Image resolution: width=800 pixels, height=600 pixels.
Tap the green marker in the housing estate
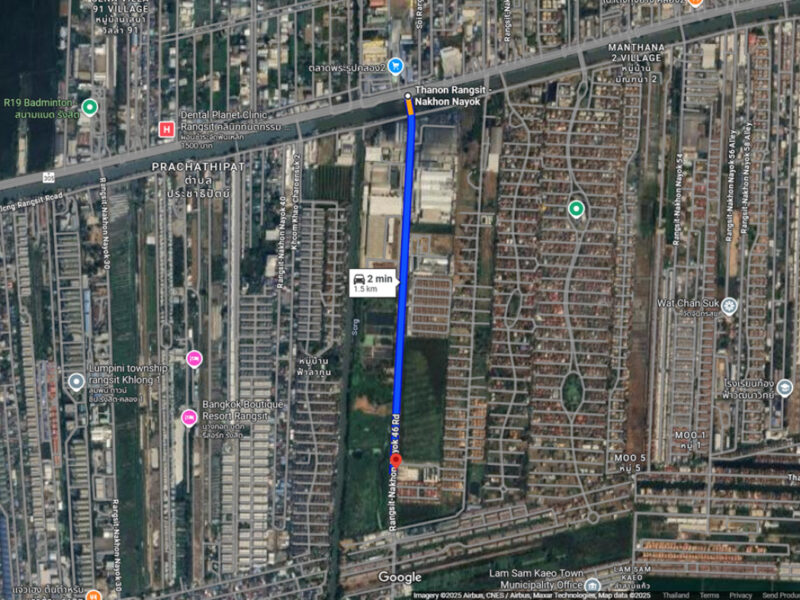coord(576,208)
